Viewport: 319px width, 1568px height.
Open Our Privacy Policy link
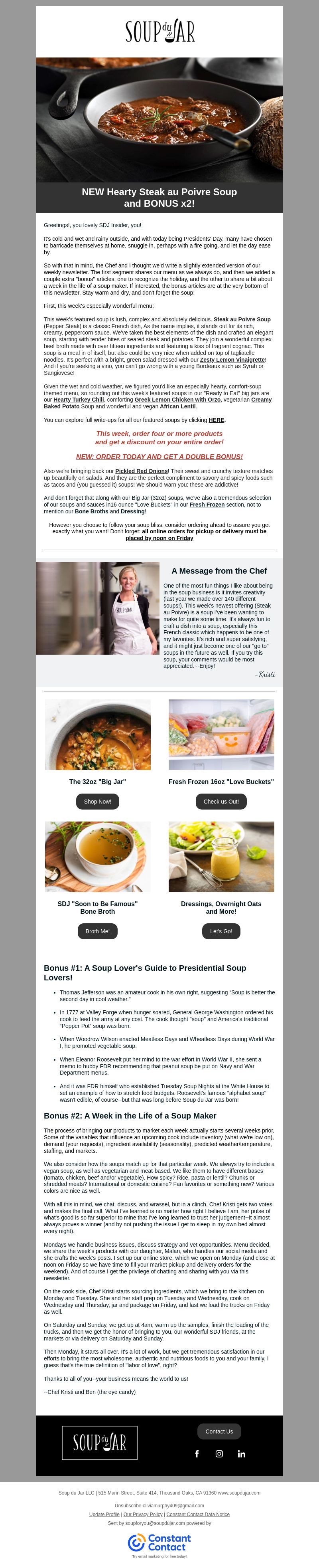143,1514
